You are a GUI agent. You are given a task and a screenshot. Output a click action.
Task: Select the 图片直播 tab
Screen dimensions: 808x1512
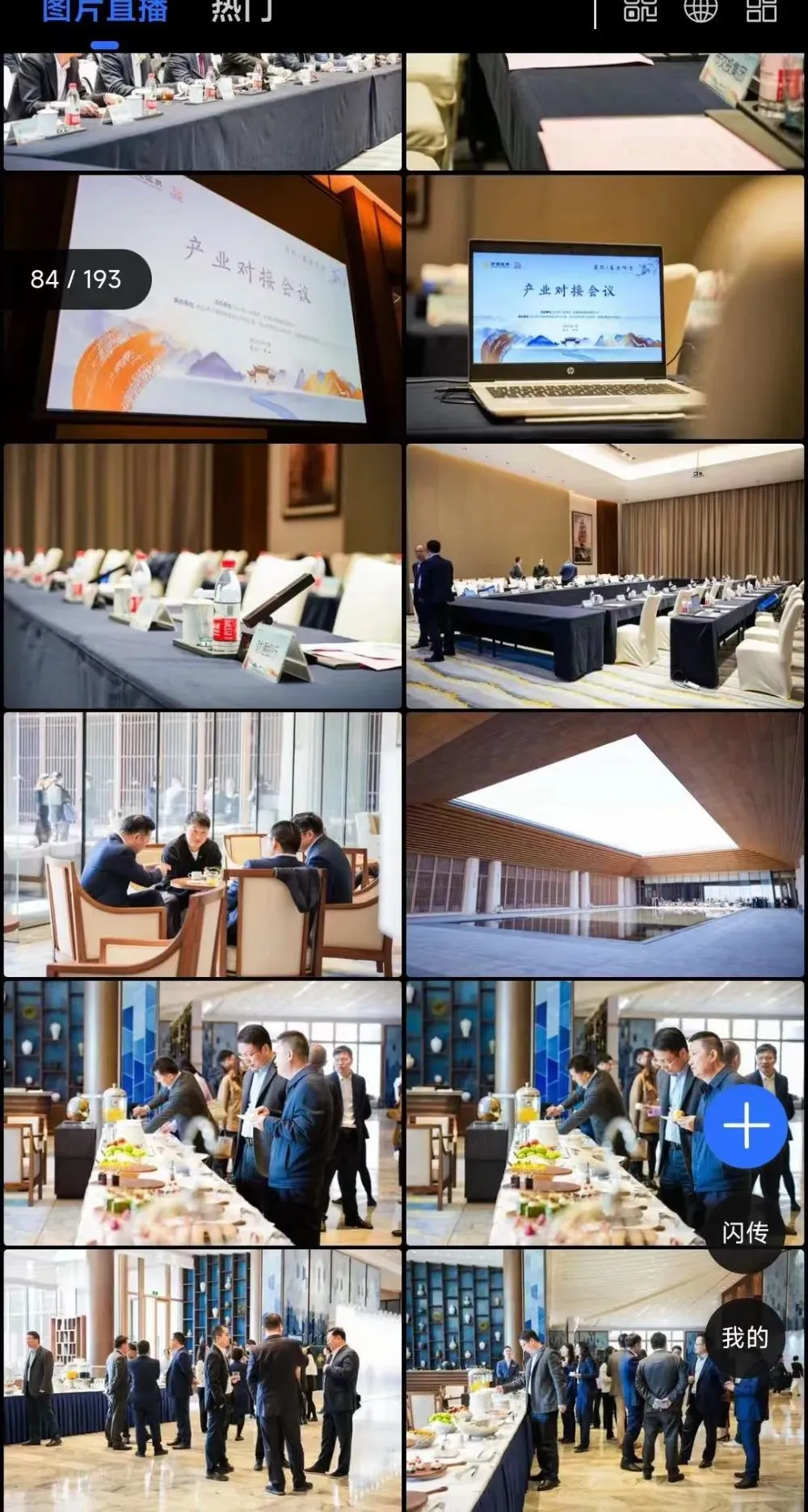(105, 11)
